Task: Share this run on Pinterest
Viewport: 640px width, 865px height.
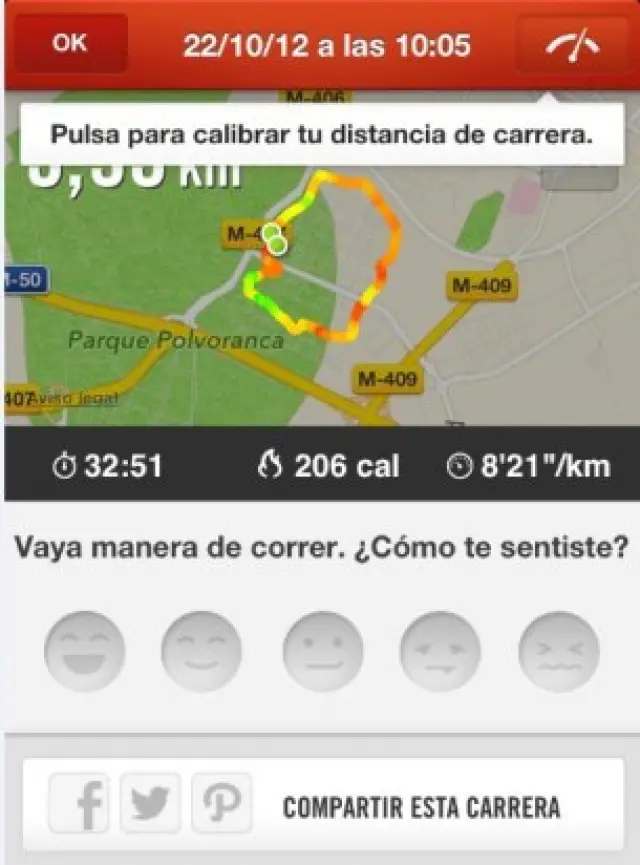Action: (221, 803)
